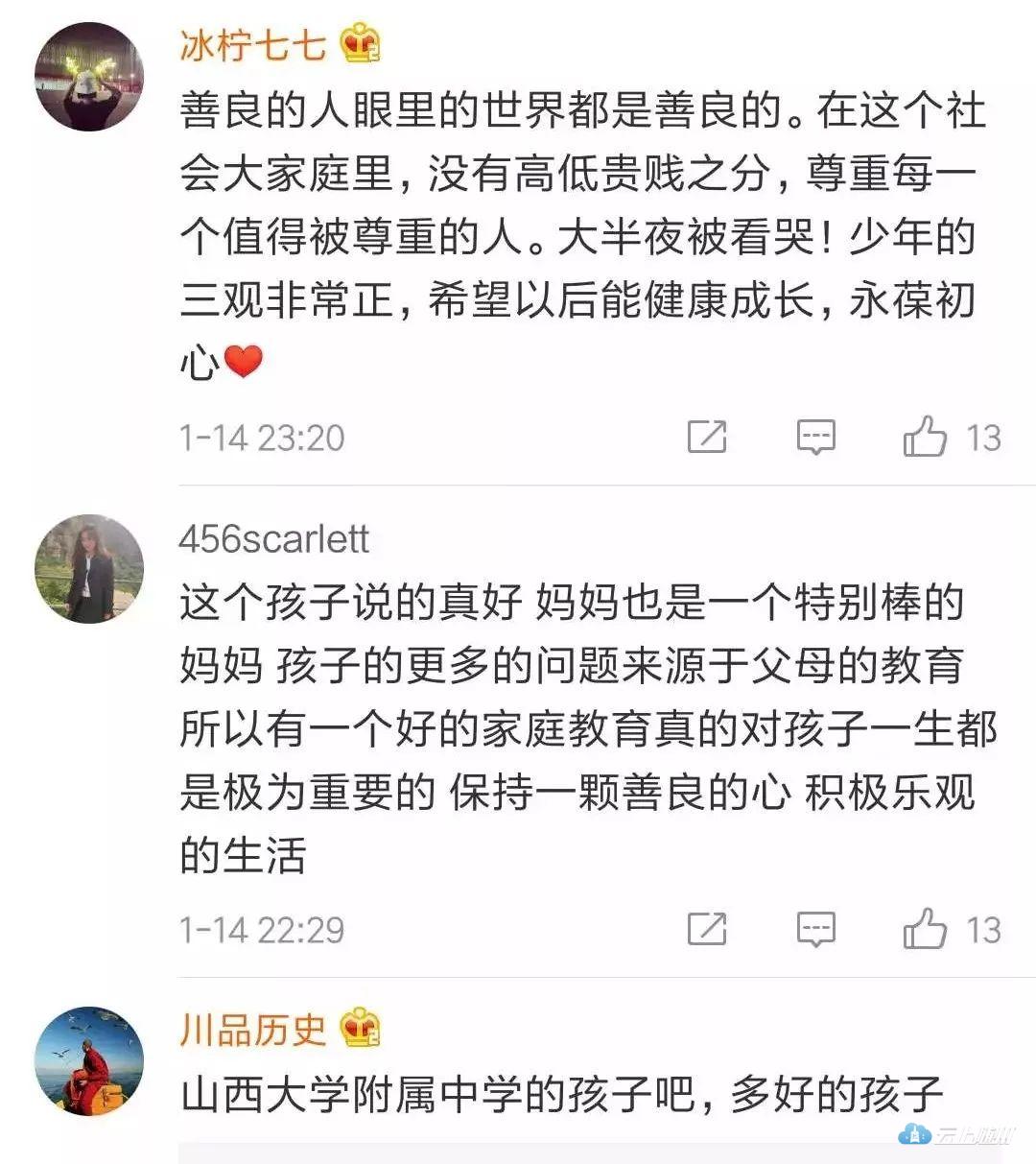Open 冰柠七七's profile avatar
This screenshot has width=1036, height=1164.
pos(89,77)
